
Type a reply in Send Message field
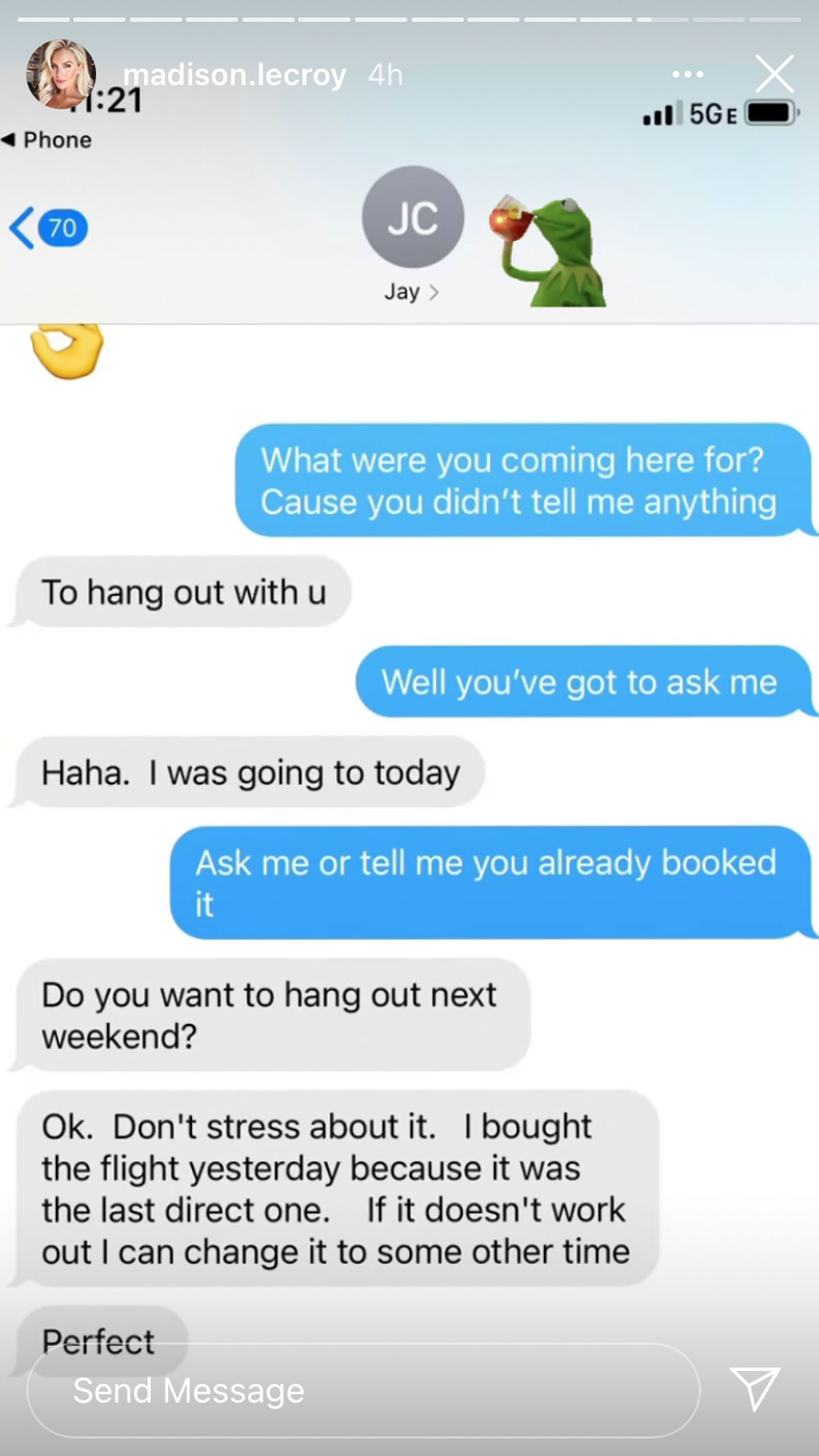(x=363, y=1391)
